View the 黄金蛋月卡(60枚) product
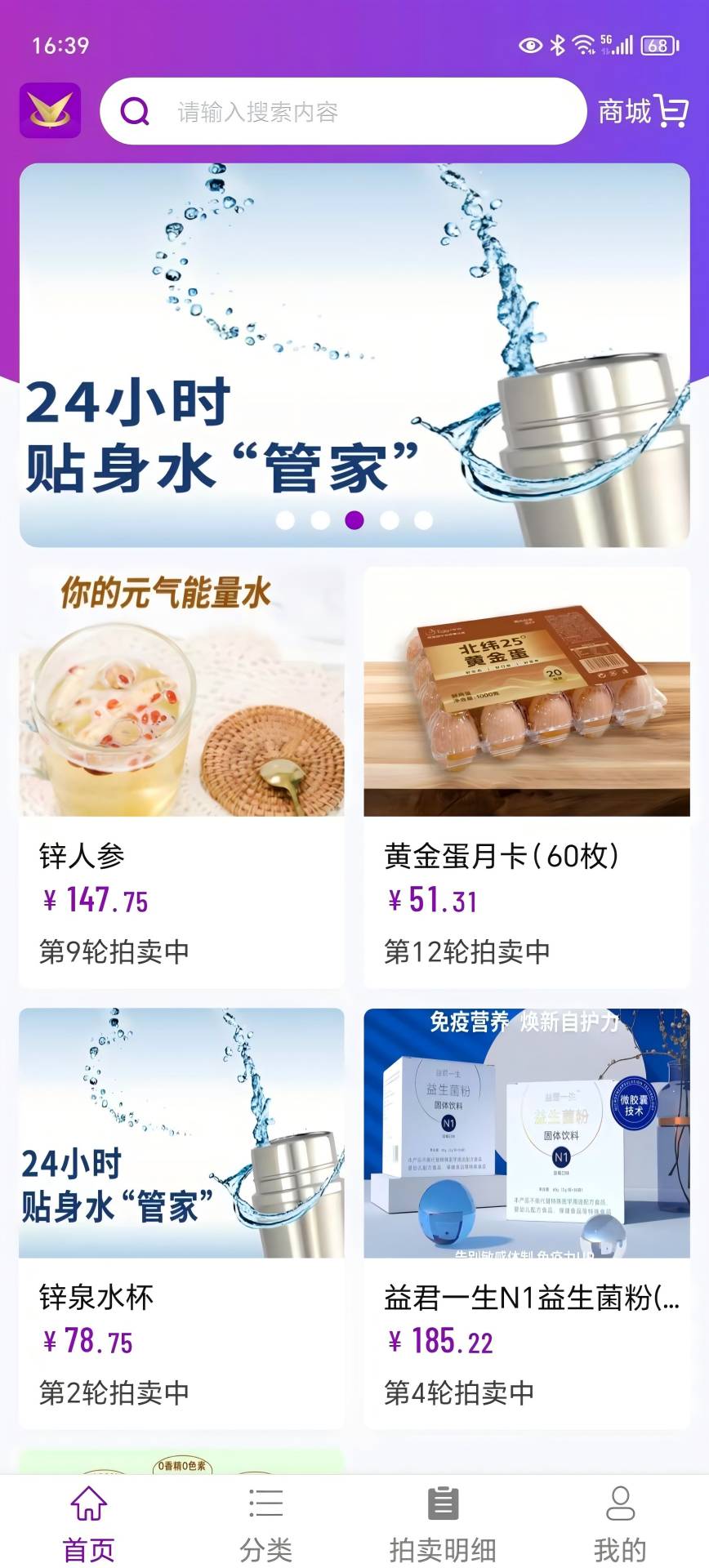This screenshot has width=709, height=1568. (x=527, y=776)
